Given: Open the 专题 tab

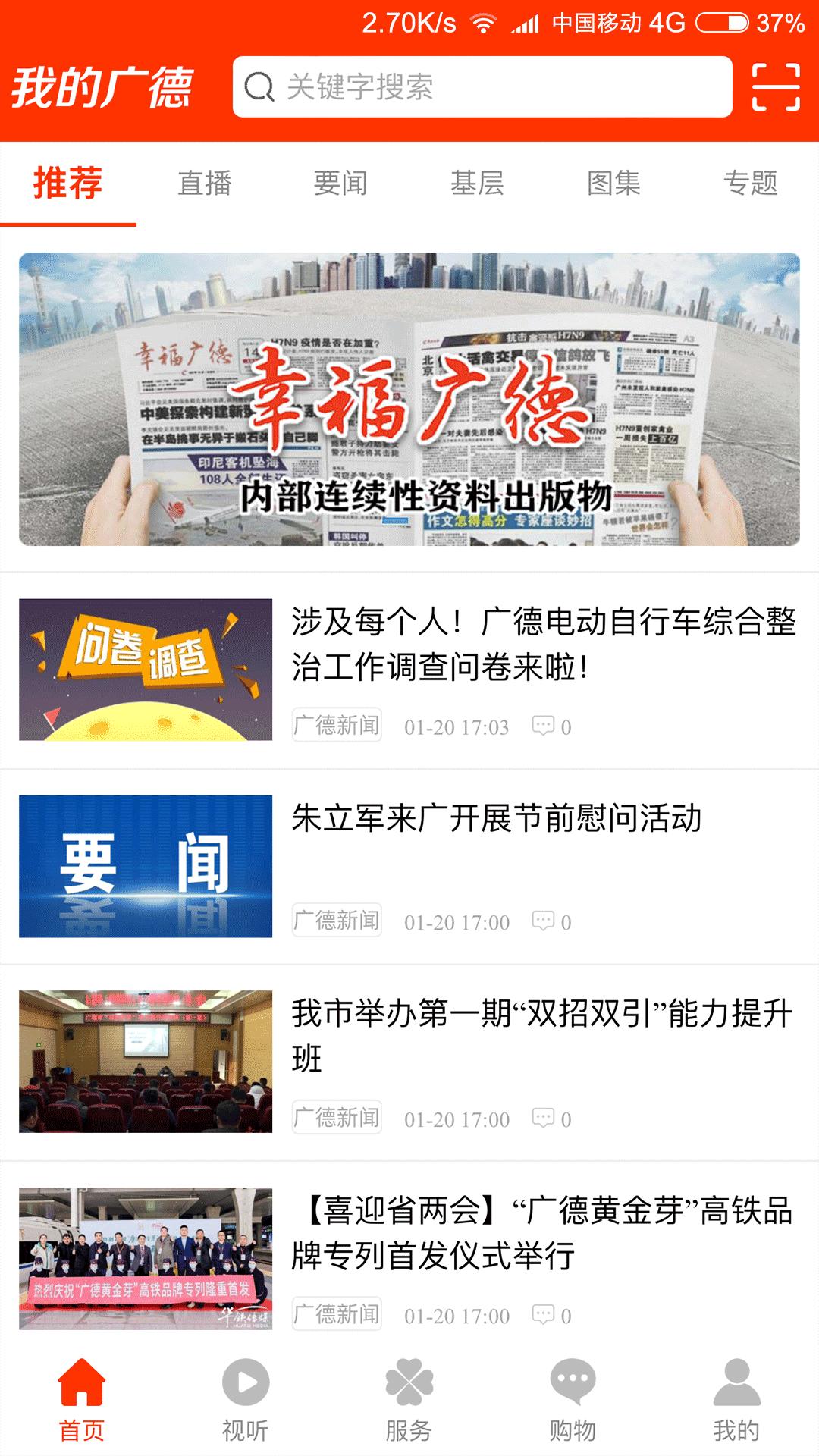Looking at the screenshot, I should tap(750, 183).
